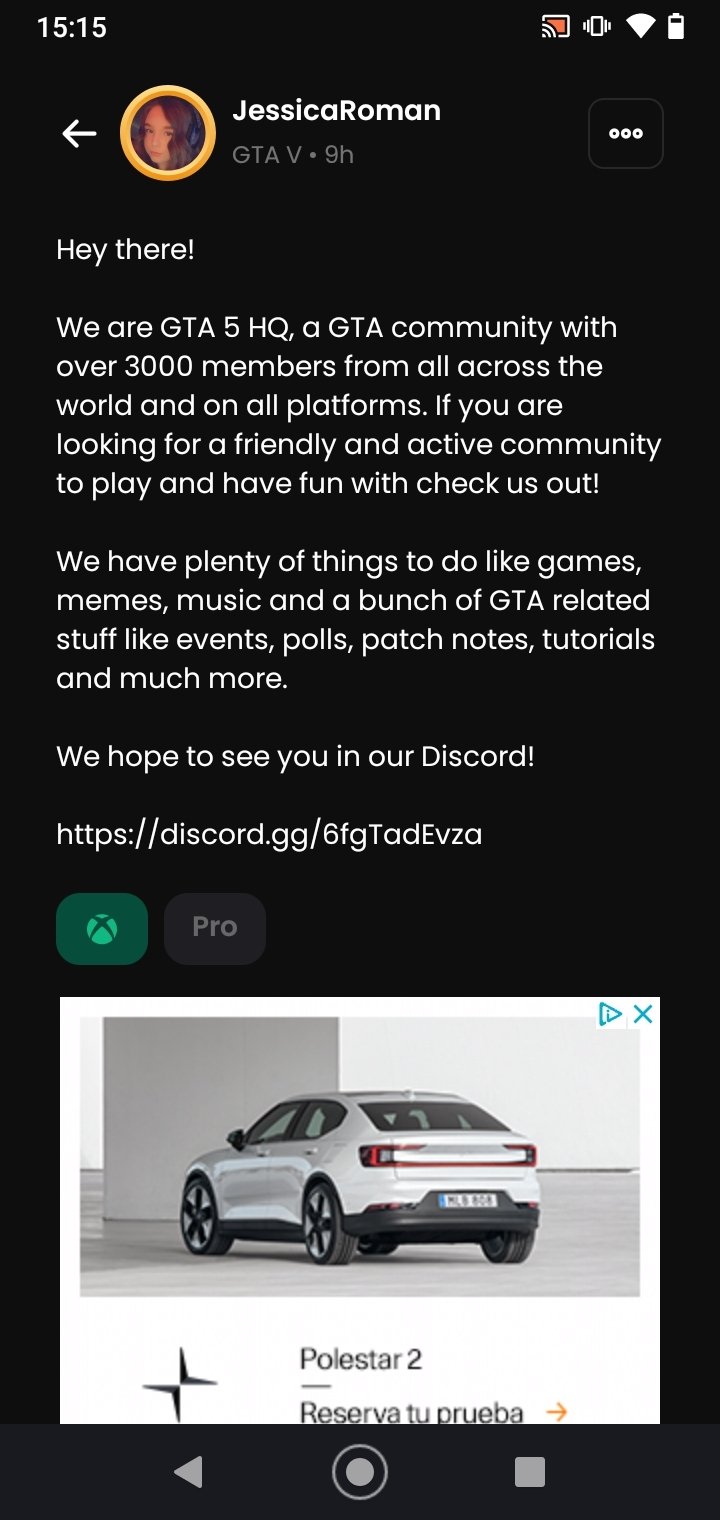
Task: Open the AdChoices info icon
Action: click(610, 1014)
